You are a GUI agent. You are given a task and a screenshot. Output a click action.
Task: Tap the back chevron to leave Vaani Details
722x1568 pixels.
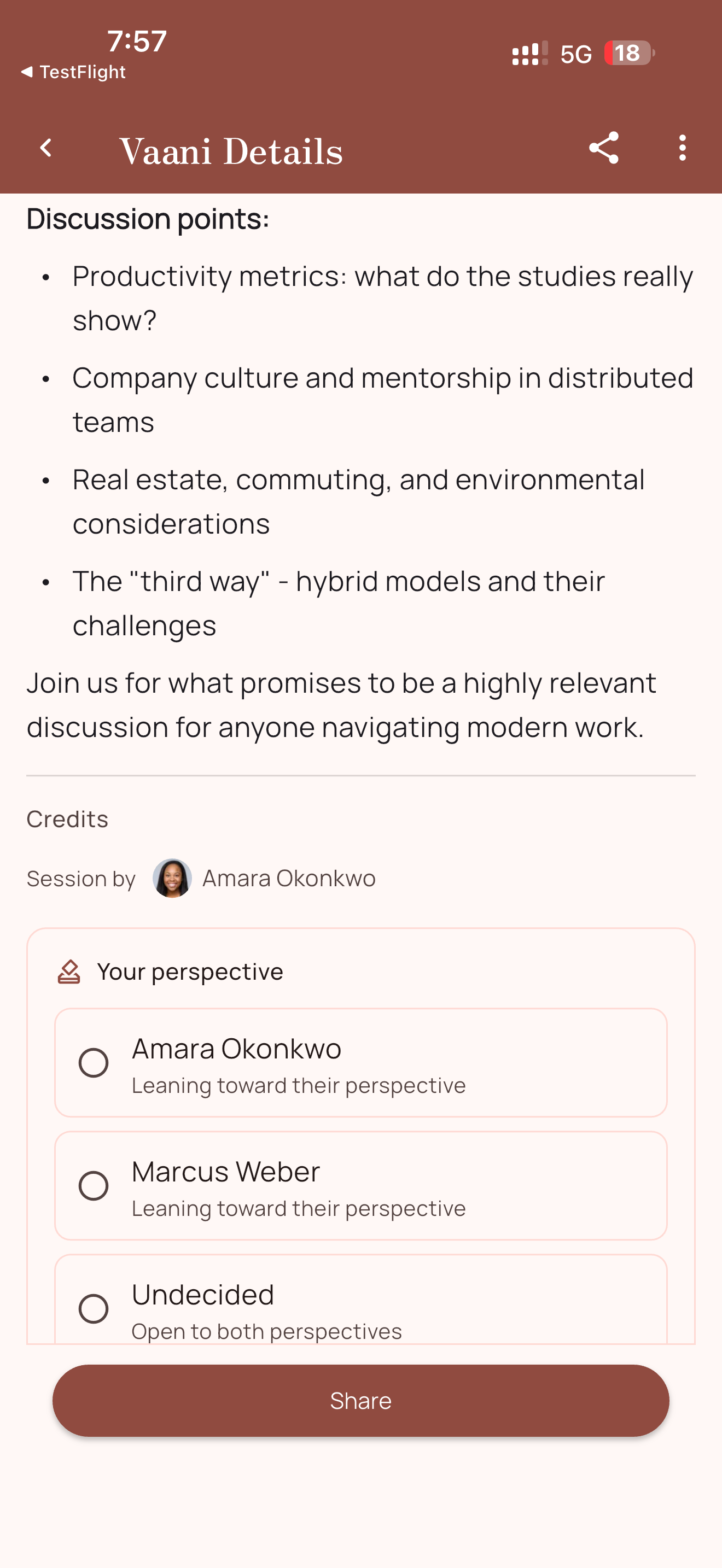[x=44, y=148]
